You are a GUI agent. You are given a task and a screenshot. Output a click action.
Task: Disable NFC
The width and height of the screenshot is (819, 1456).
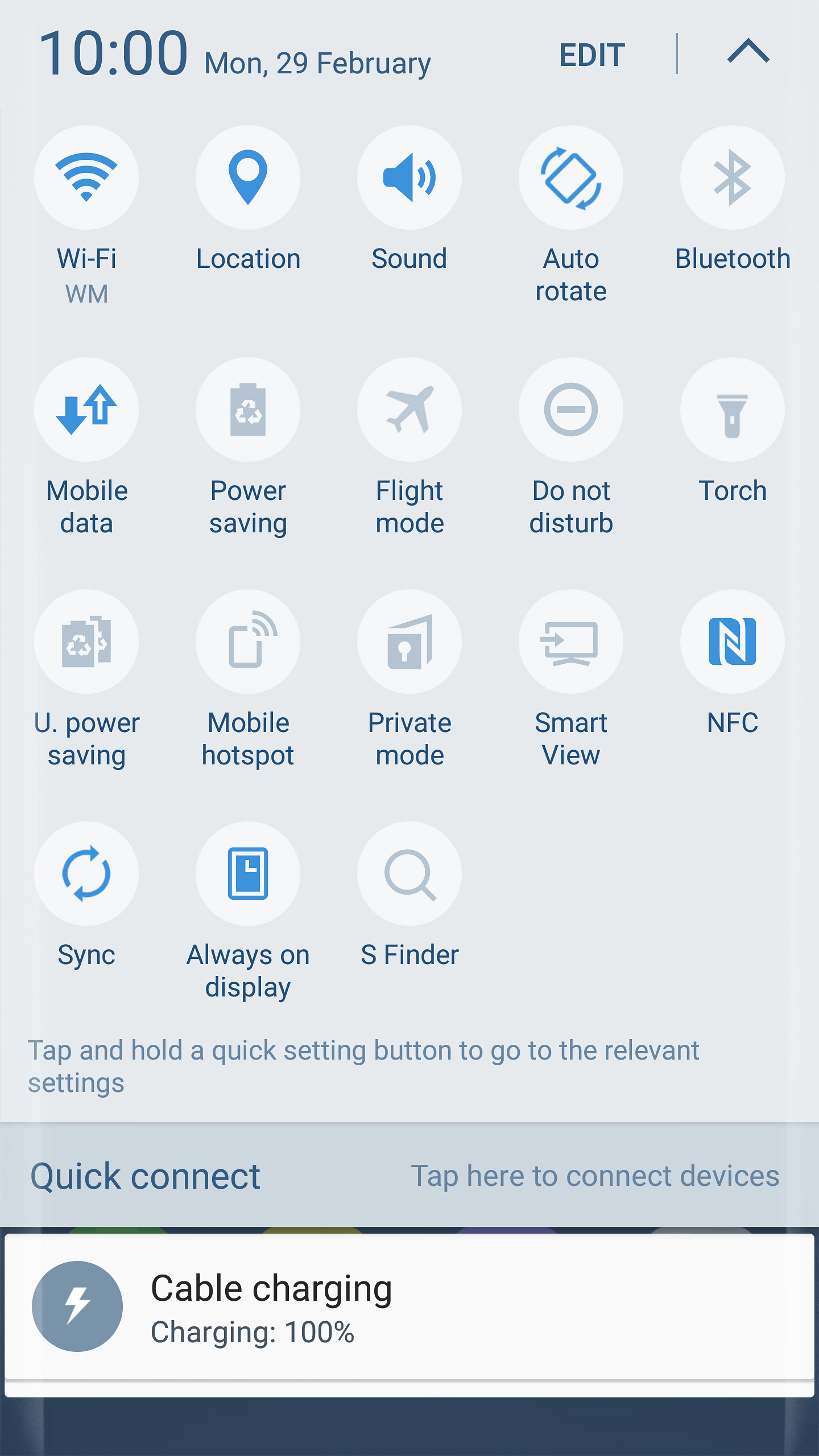coord(733,642)
